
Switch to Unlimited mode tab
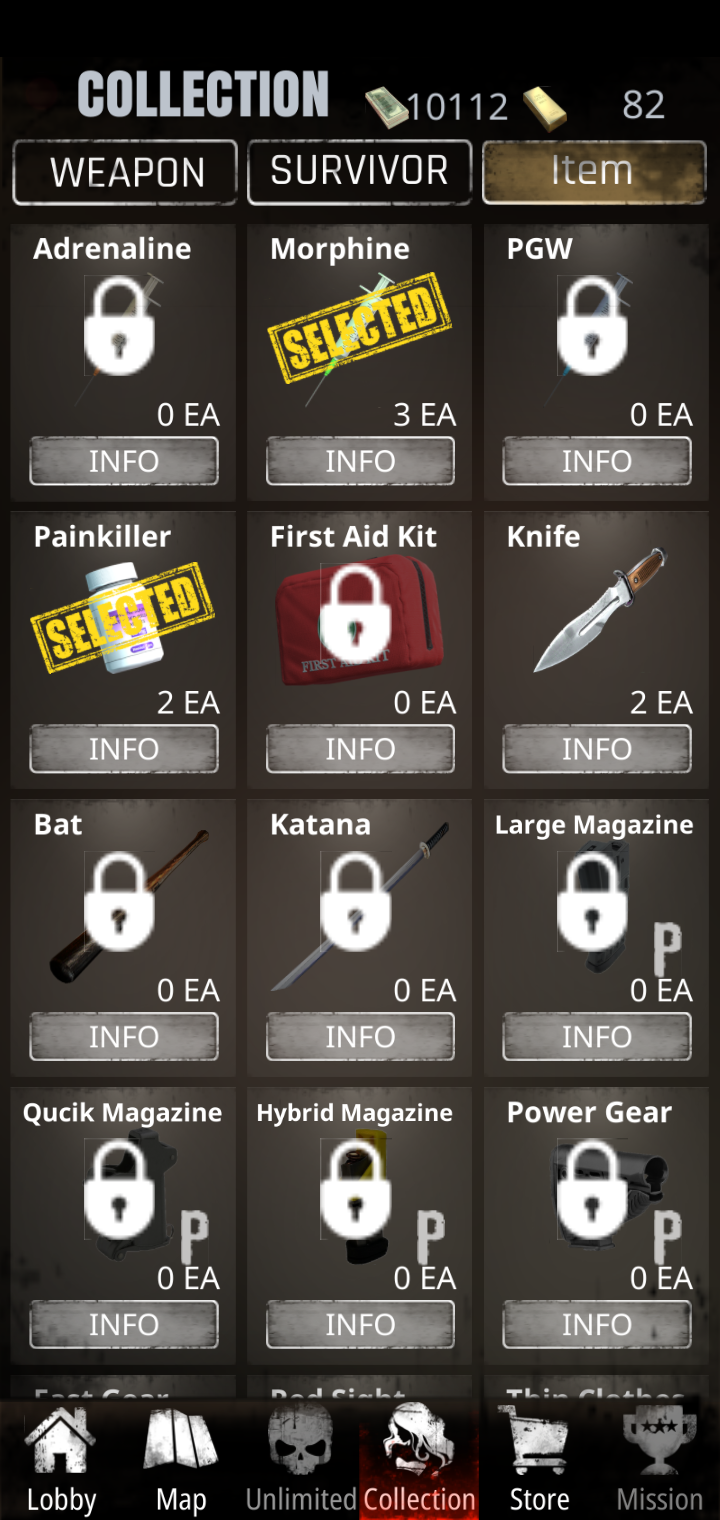(301, 1460)
